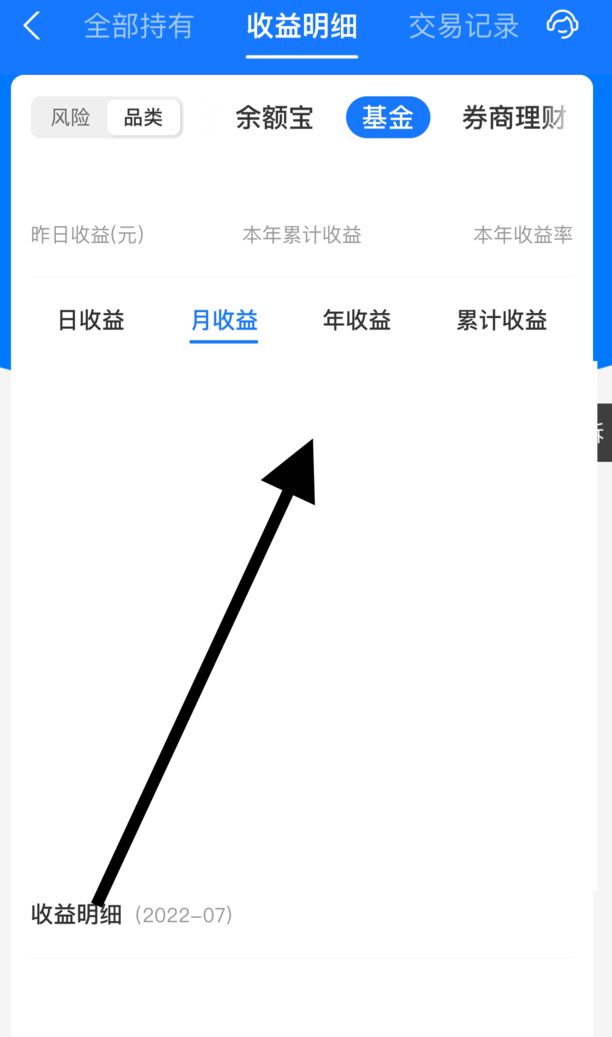
Task: Switch to 累计收益 view
Action: click(501, 321)
